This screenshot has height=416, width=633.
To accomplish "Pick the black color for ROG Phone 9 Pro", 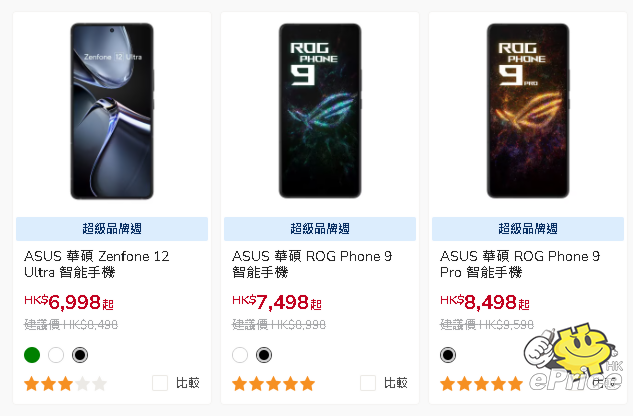I will (x=448, y=355).
